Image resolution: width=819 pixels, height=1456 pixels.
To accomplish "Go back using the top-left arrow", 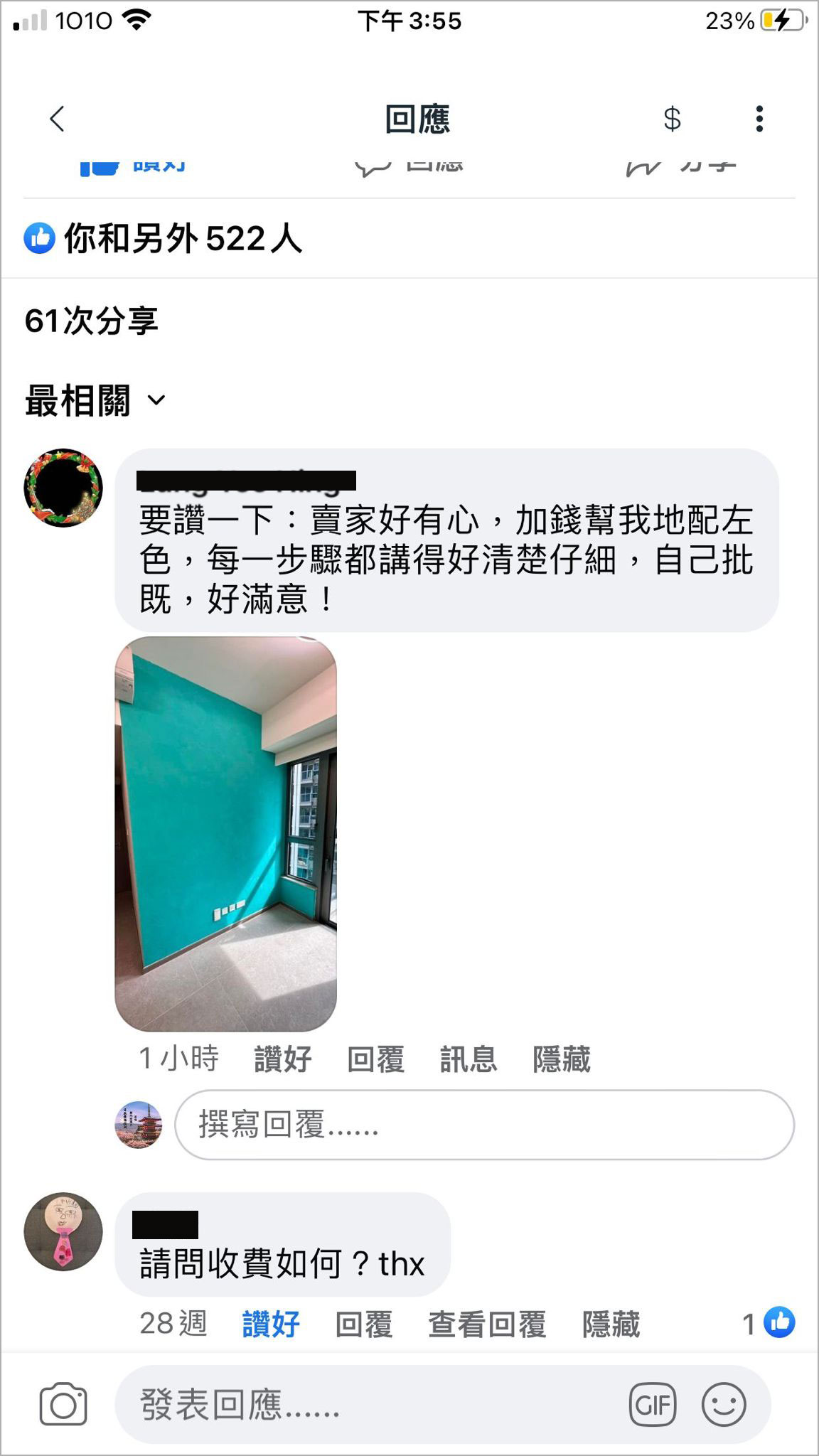I will 58,119.
